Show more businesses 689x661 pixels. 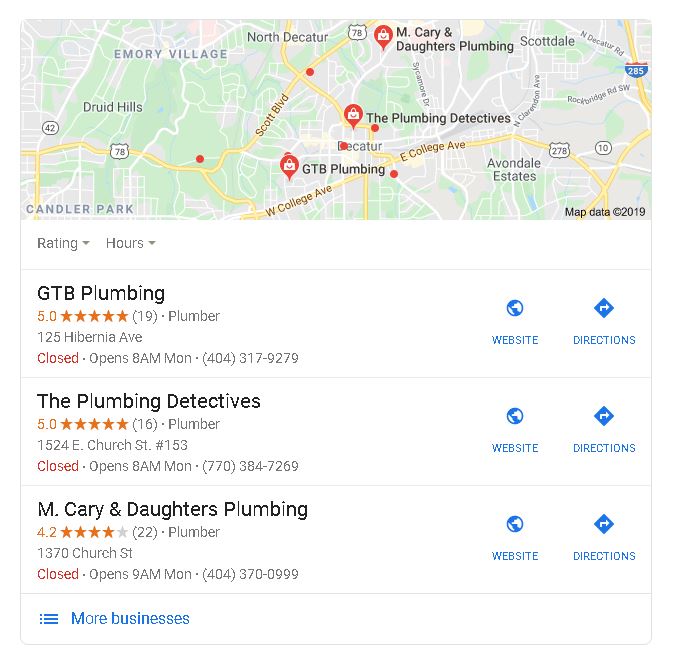point(130,619)
